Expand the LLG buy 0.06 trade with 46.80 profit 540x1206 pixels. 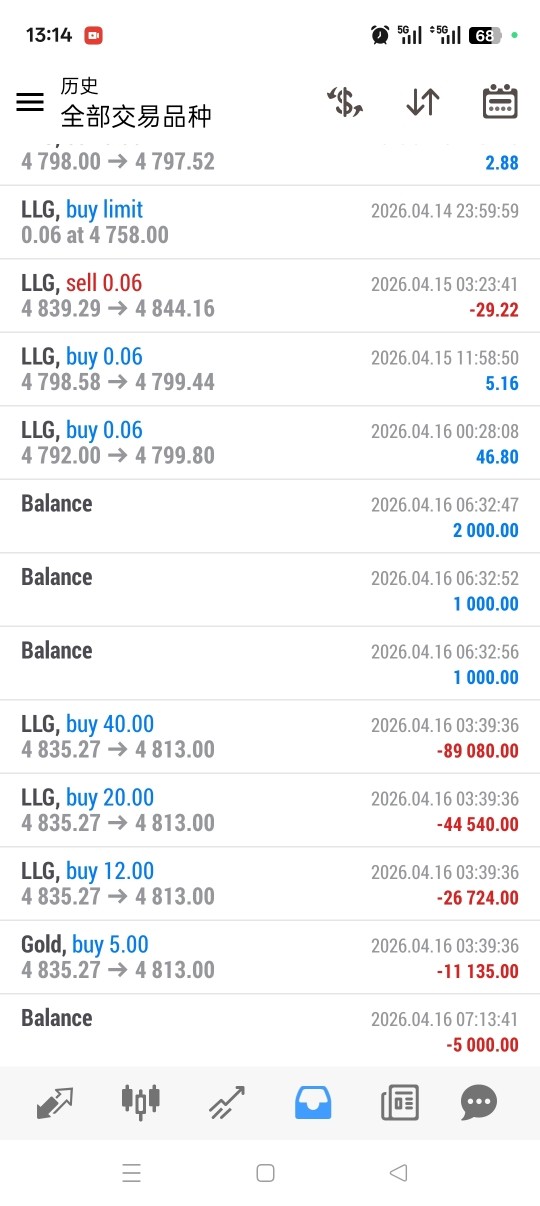click(x=270, y=443)
